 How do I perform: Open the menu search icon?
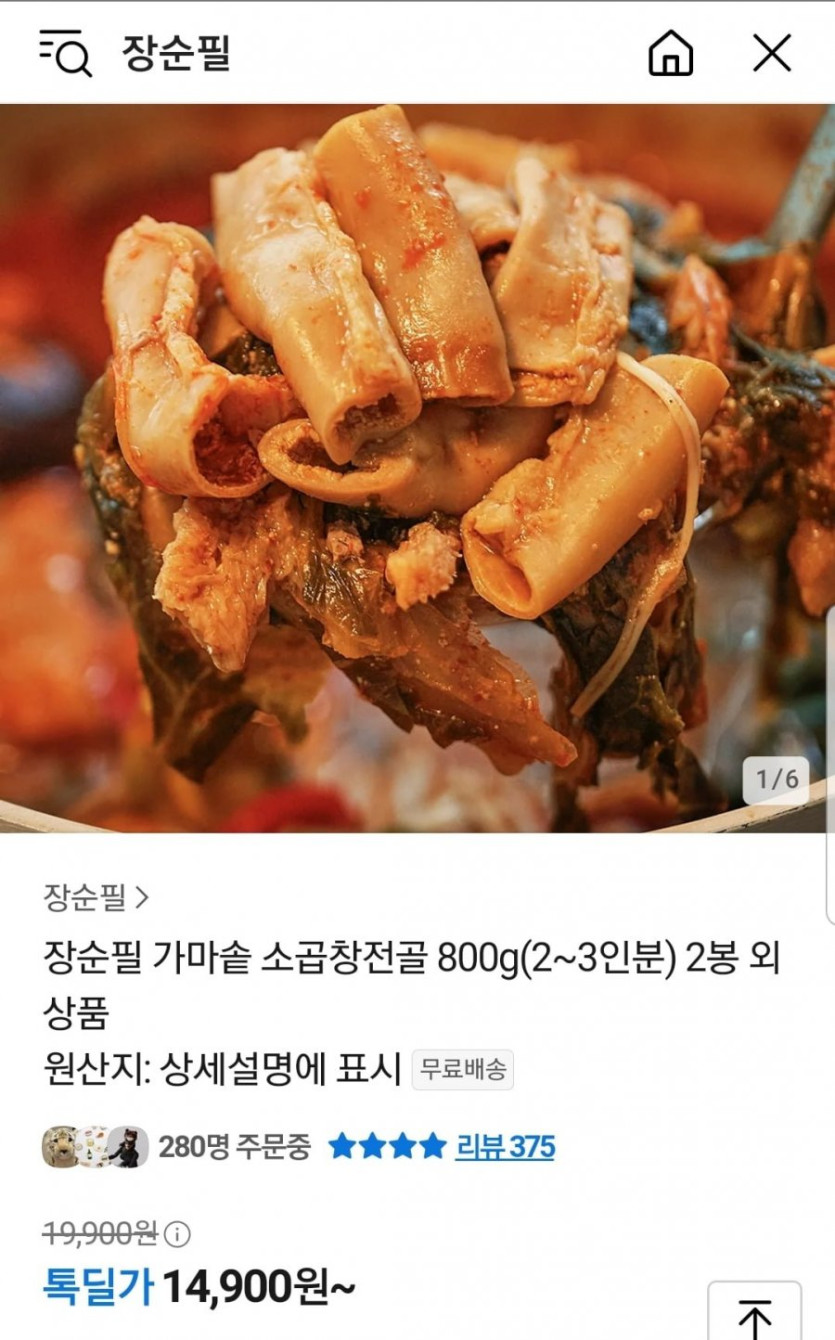(66, 53)
